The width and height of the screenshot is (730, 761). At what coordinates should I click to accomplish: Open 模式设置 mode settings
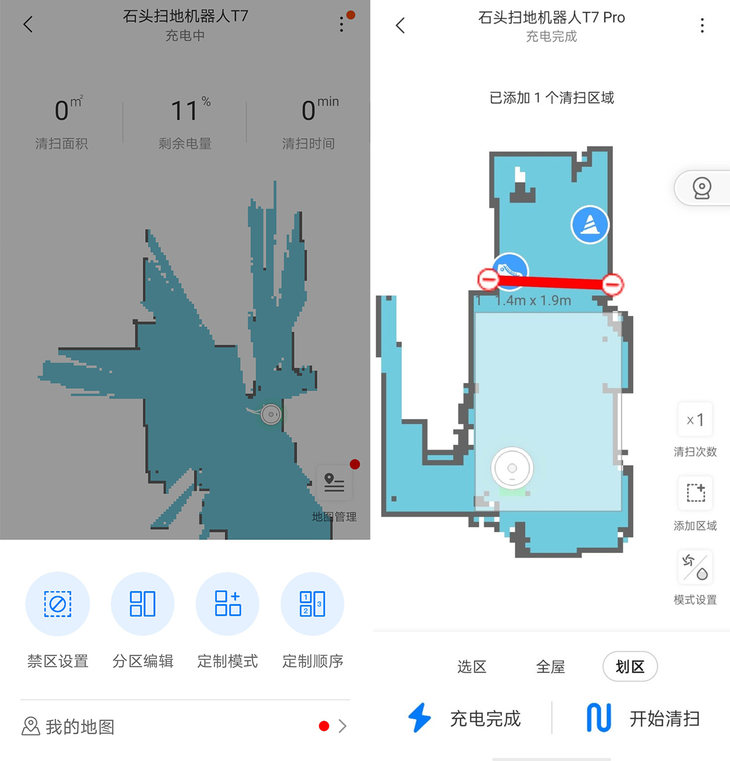(x=695, y=567)
